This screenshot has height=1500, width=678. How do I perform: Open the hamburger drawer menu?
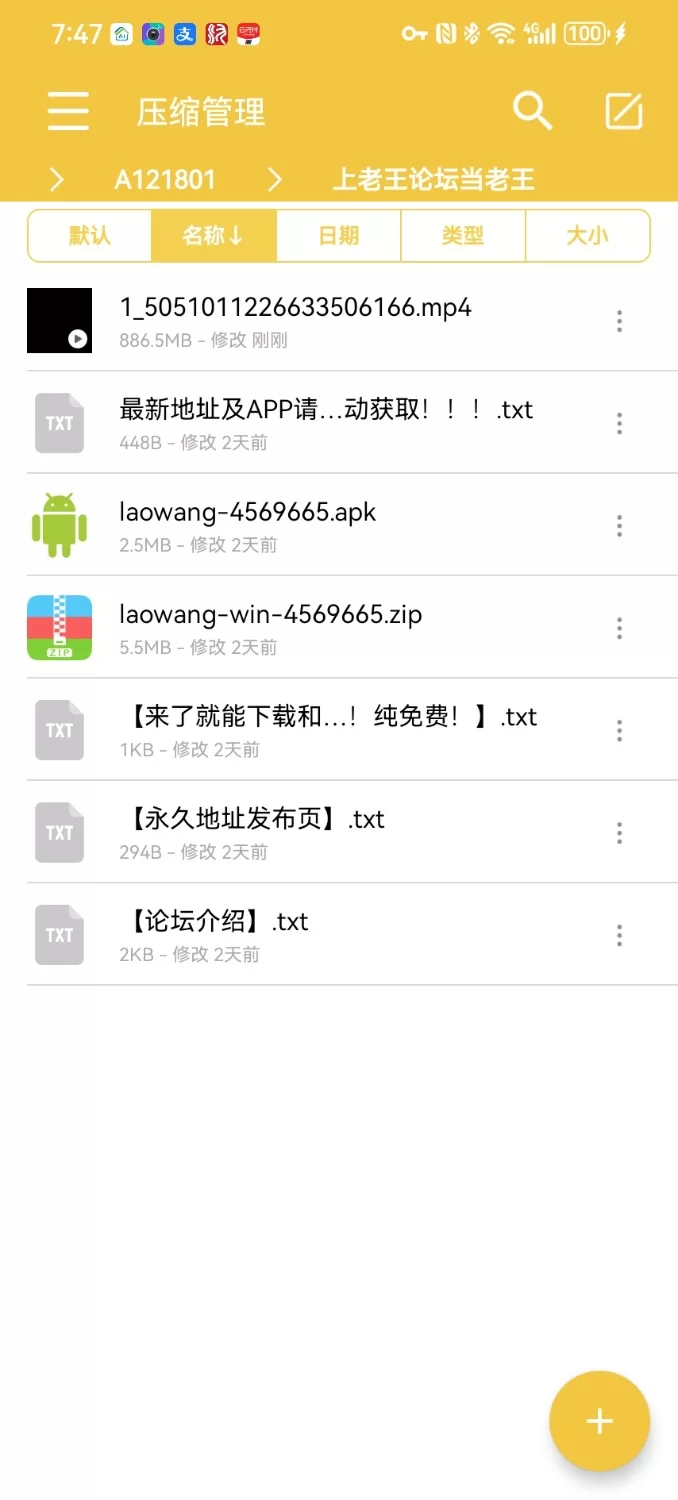point(68,111)
